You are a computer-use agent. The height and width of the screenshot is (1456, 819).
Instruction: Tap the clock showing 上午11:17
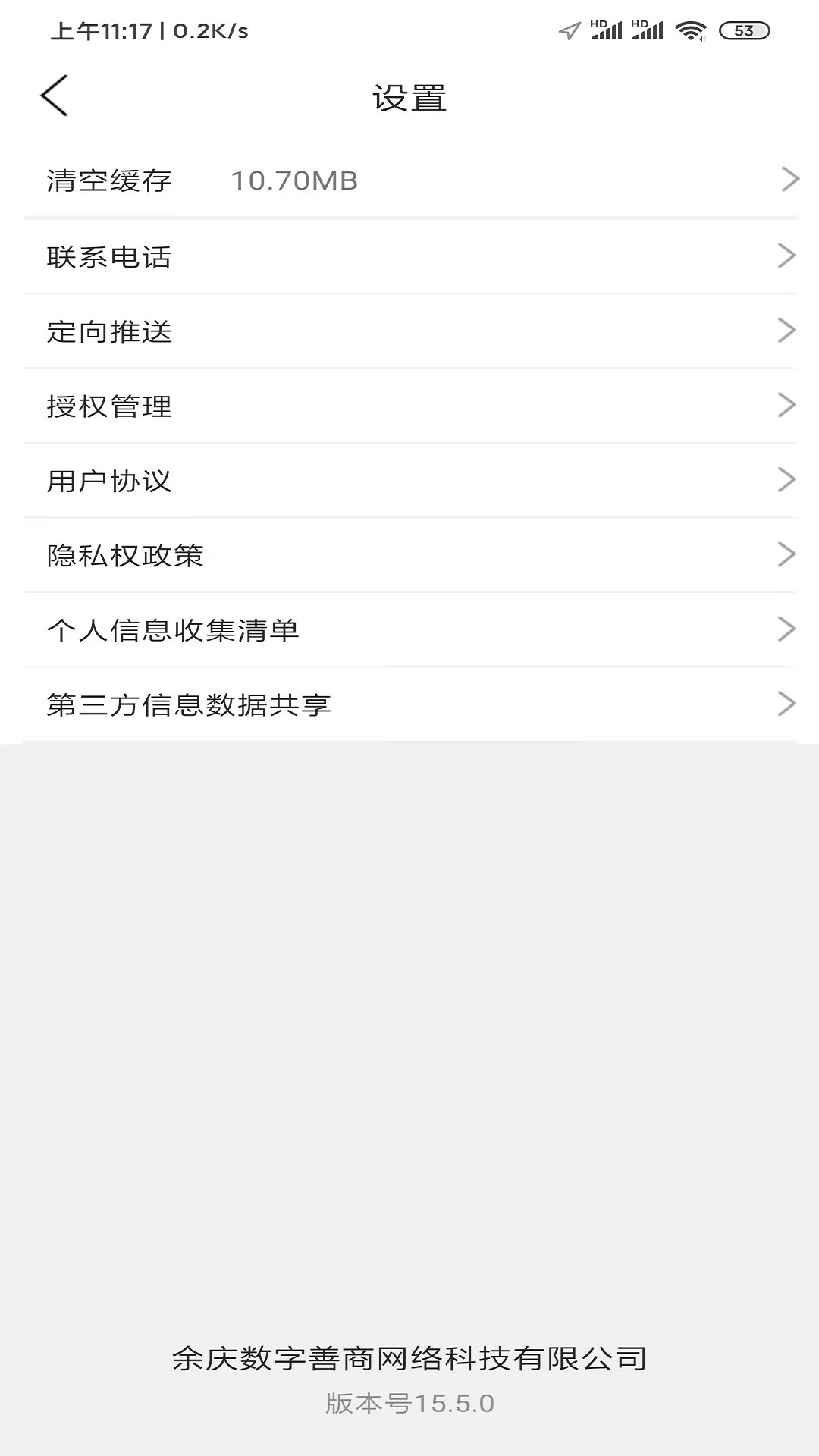[99, 31]
